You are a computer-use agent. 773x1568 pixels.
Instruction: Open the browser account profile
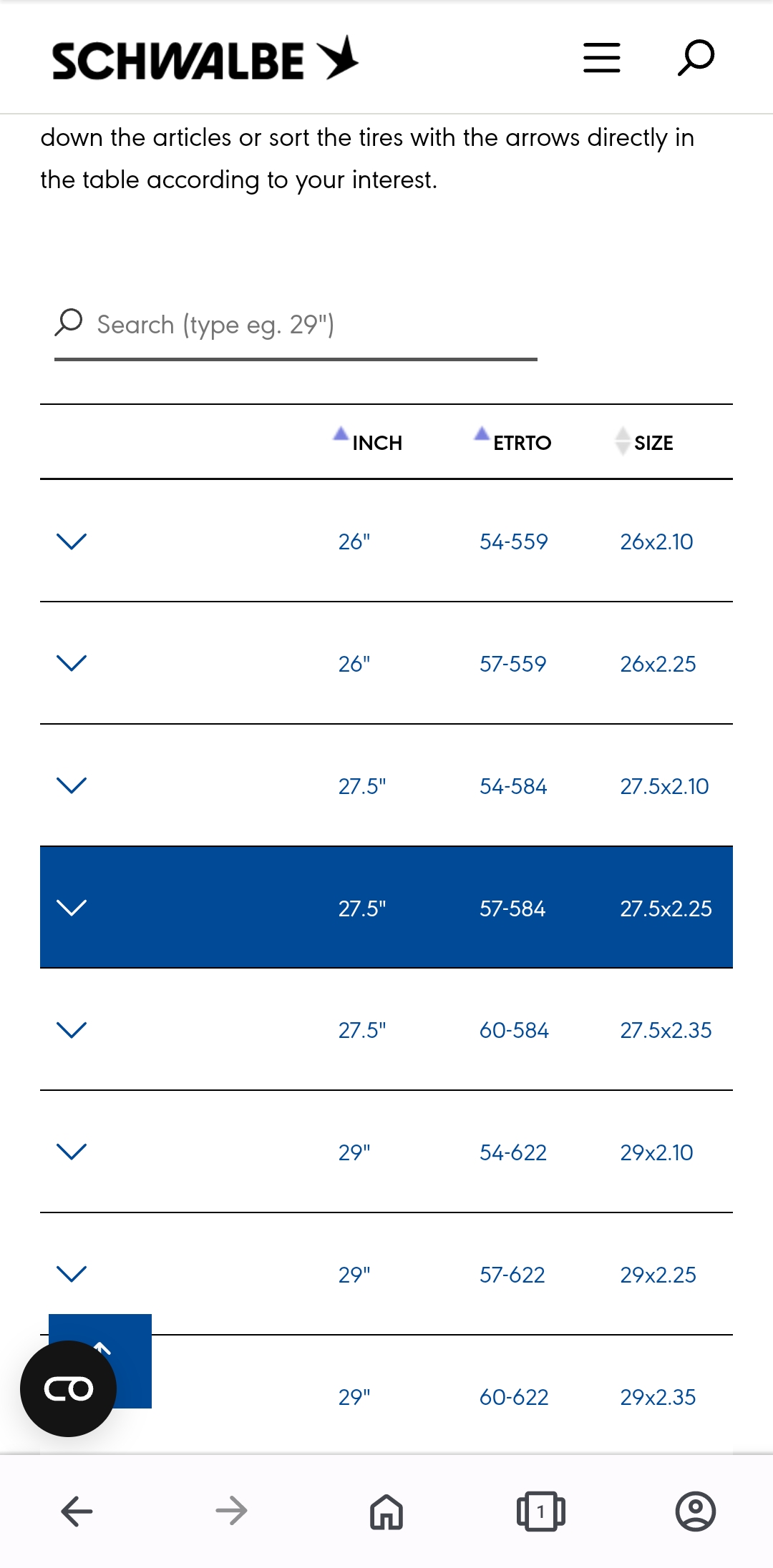coord(696,1511)
